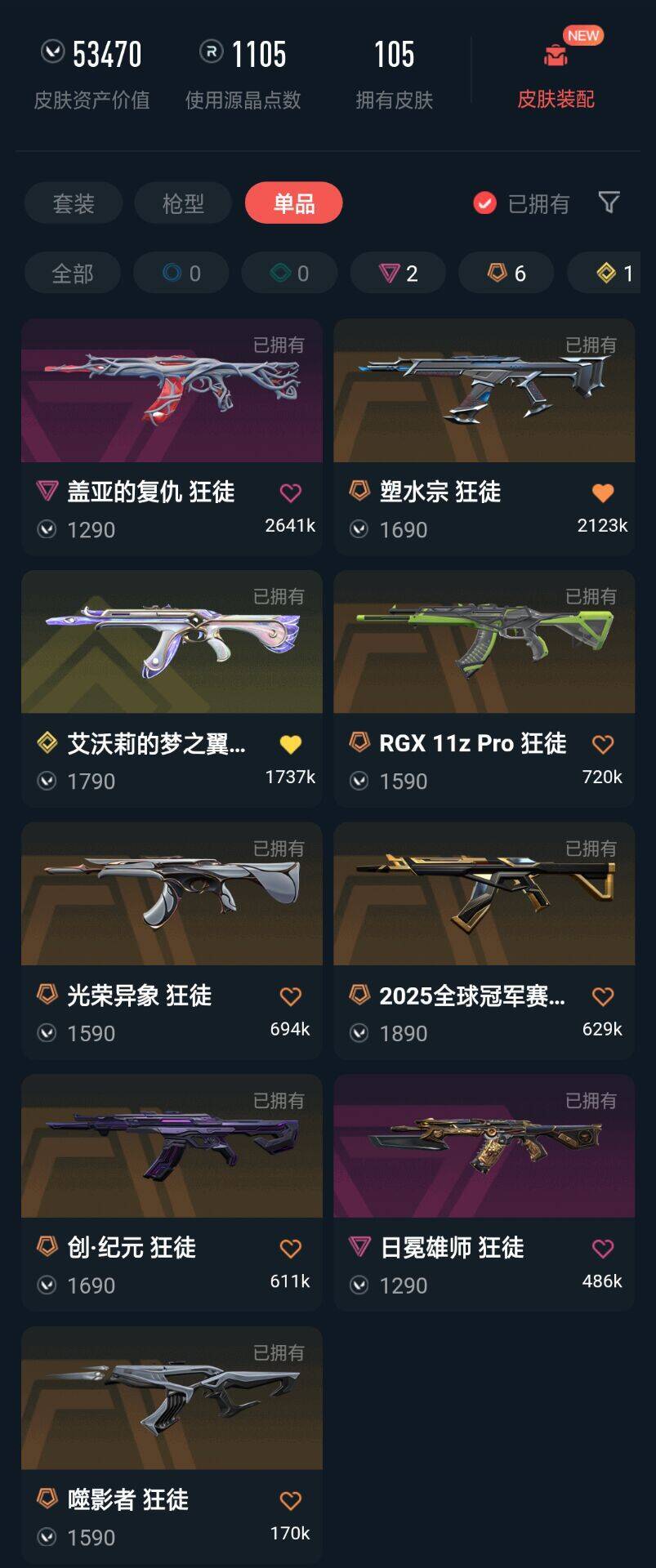Open the funnel filter options

(609, 203)
